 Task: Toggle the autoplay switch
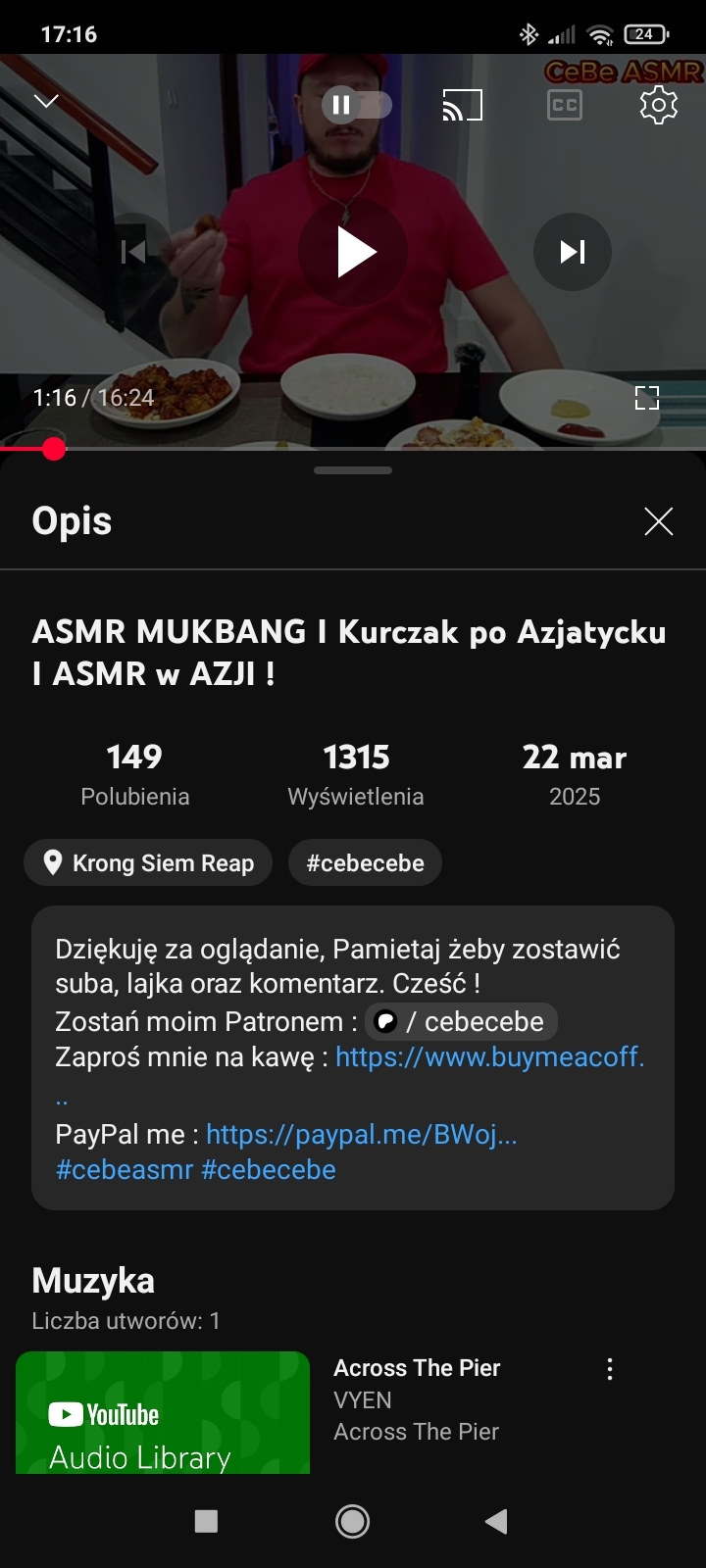click(x=357, y=104)
